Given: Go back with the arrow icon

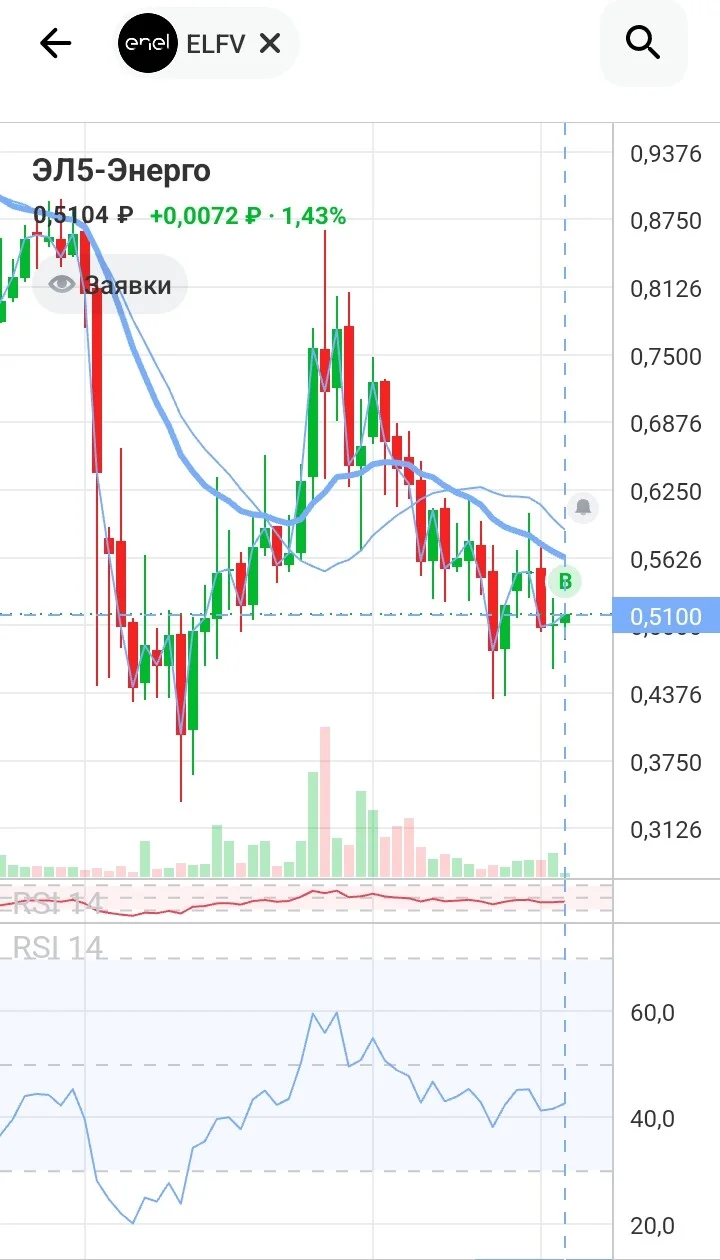Looking at the screenshot, I should pos(55,43).
